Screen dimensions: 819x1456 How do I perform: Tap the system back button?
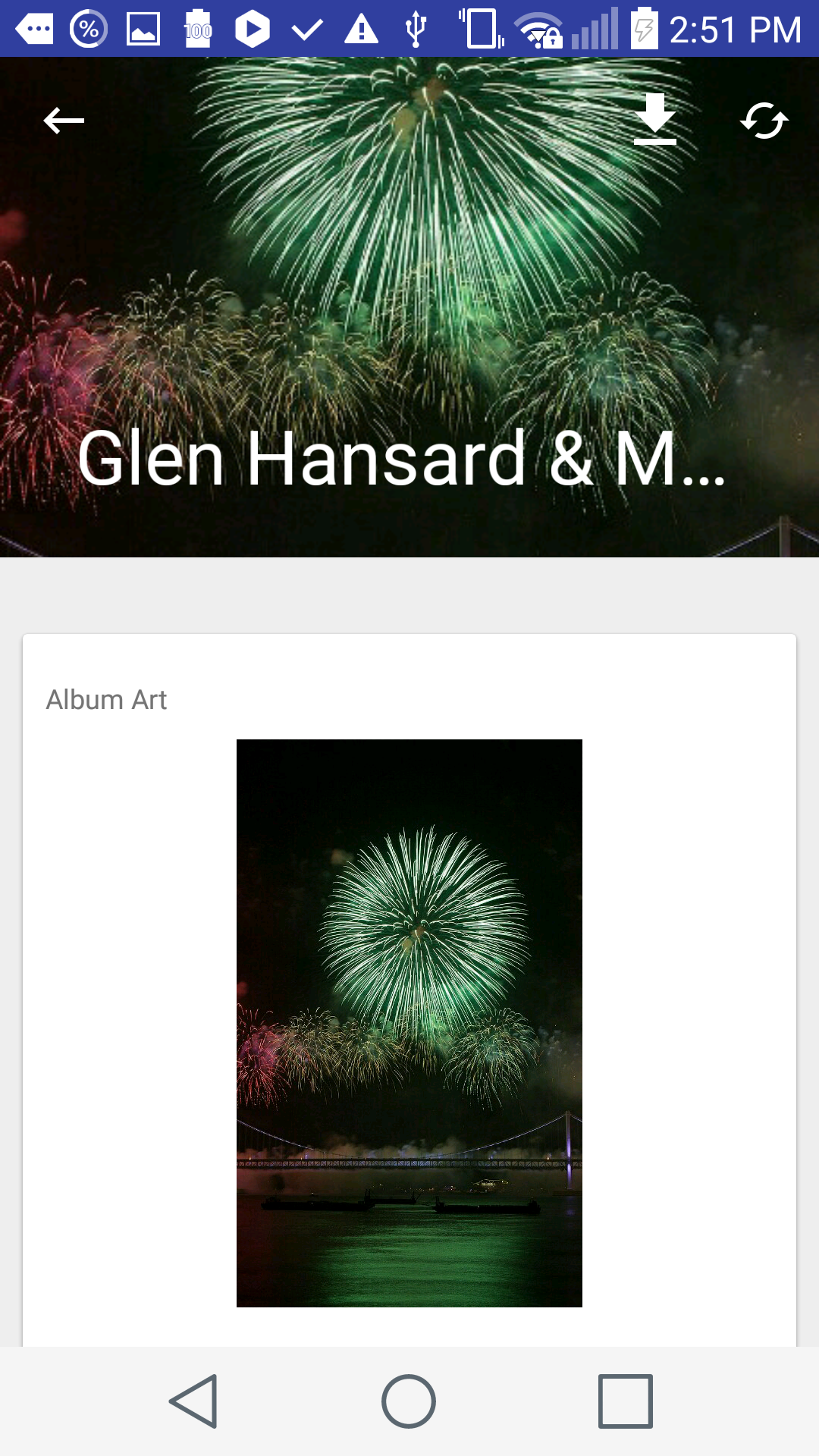pyautogui.click(x=194, y=1401)
